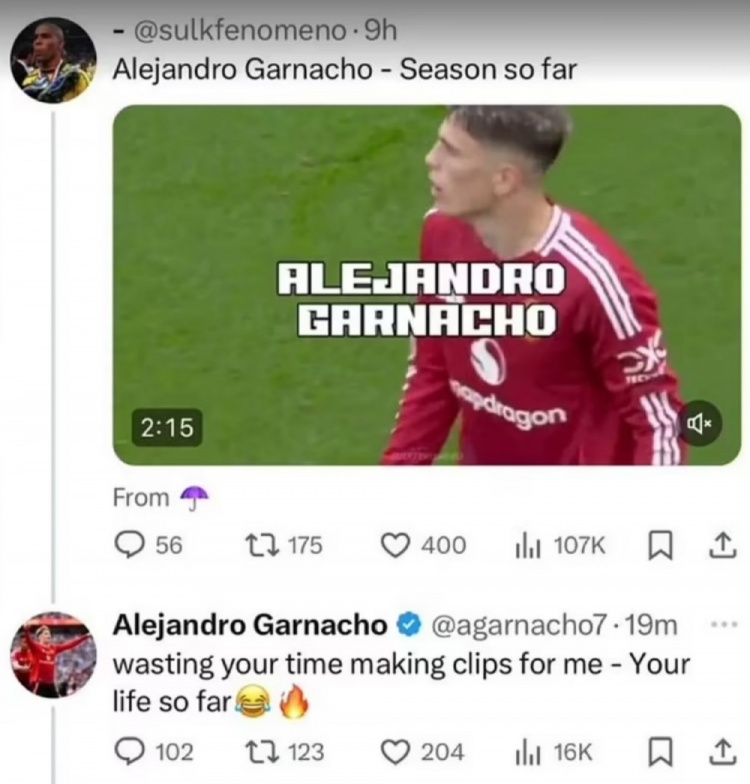750x784 pixels.
Task: Bookmark Alejandro Garnacho's reply
Action: [659, 752]
